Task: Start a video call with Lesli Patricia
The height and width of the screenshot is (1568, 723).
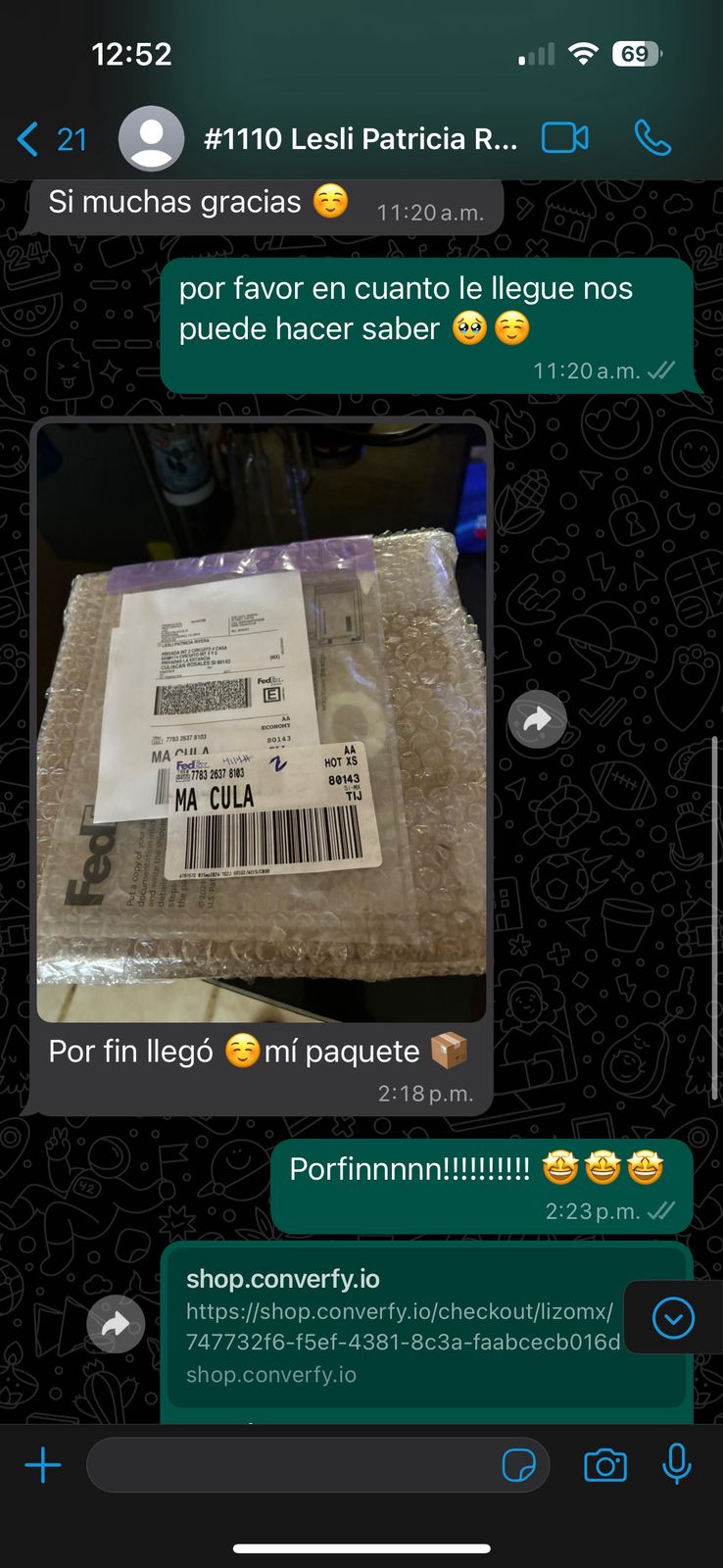Action: coord(565,138)
